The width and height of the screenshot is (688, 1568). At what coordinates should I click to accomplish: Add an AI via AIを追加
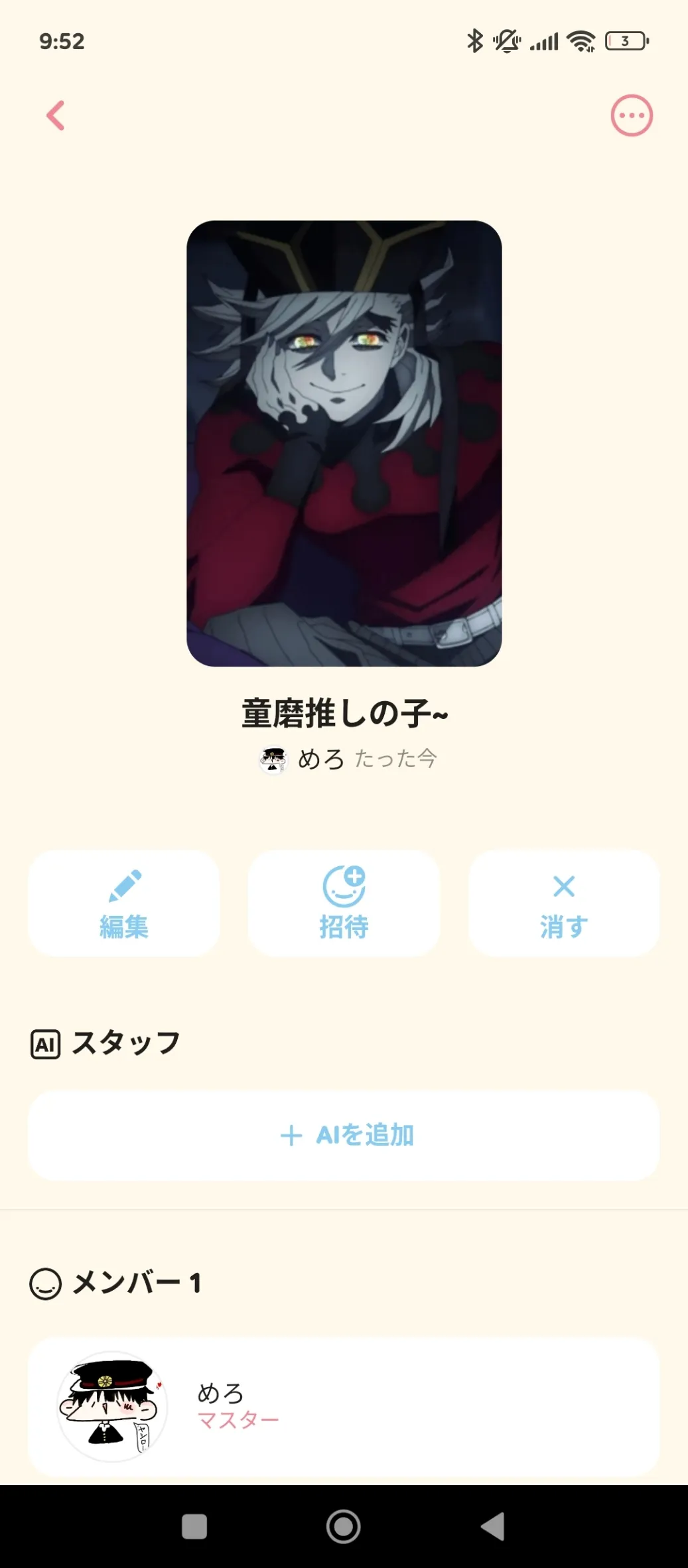tap(344, 1135)
